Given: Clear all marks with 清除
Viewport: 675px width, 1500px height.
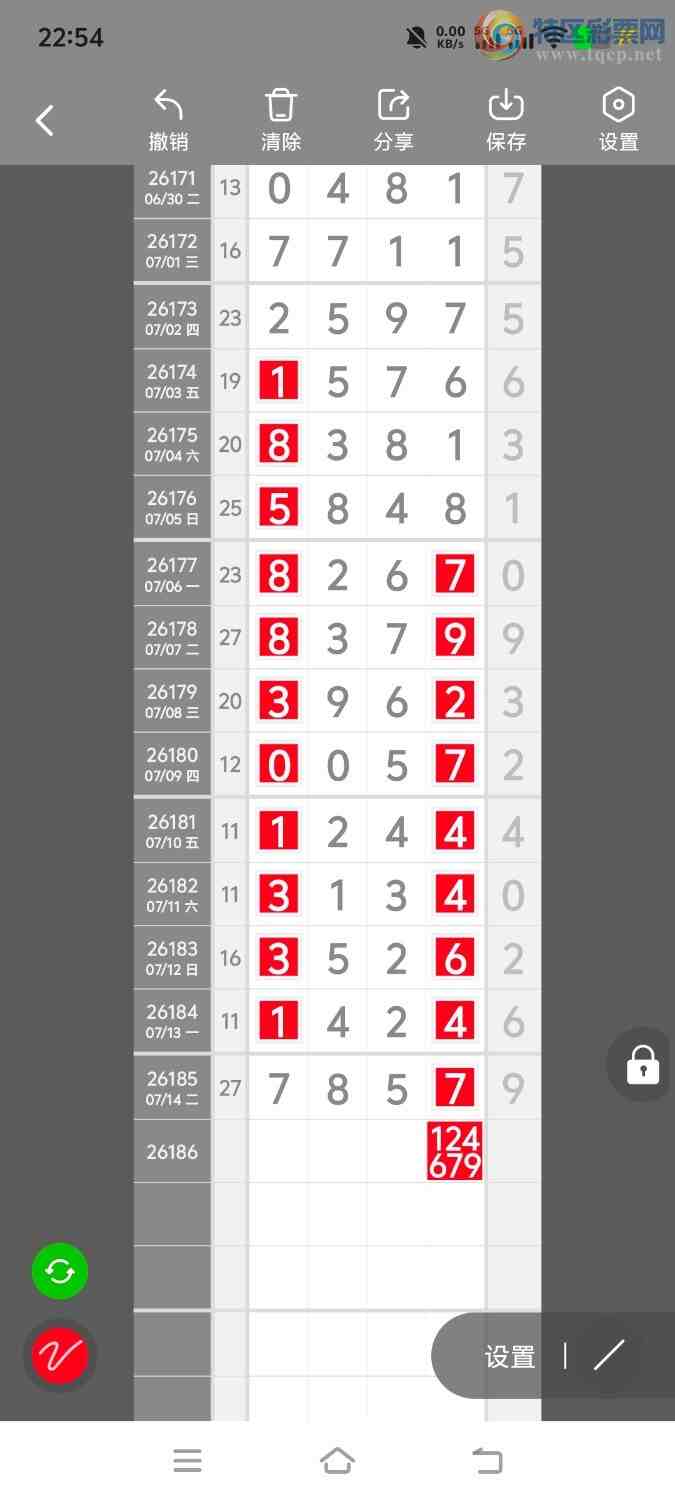Looking at the screenshot, I should (281, 120).
